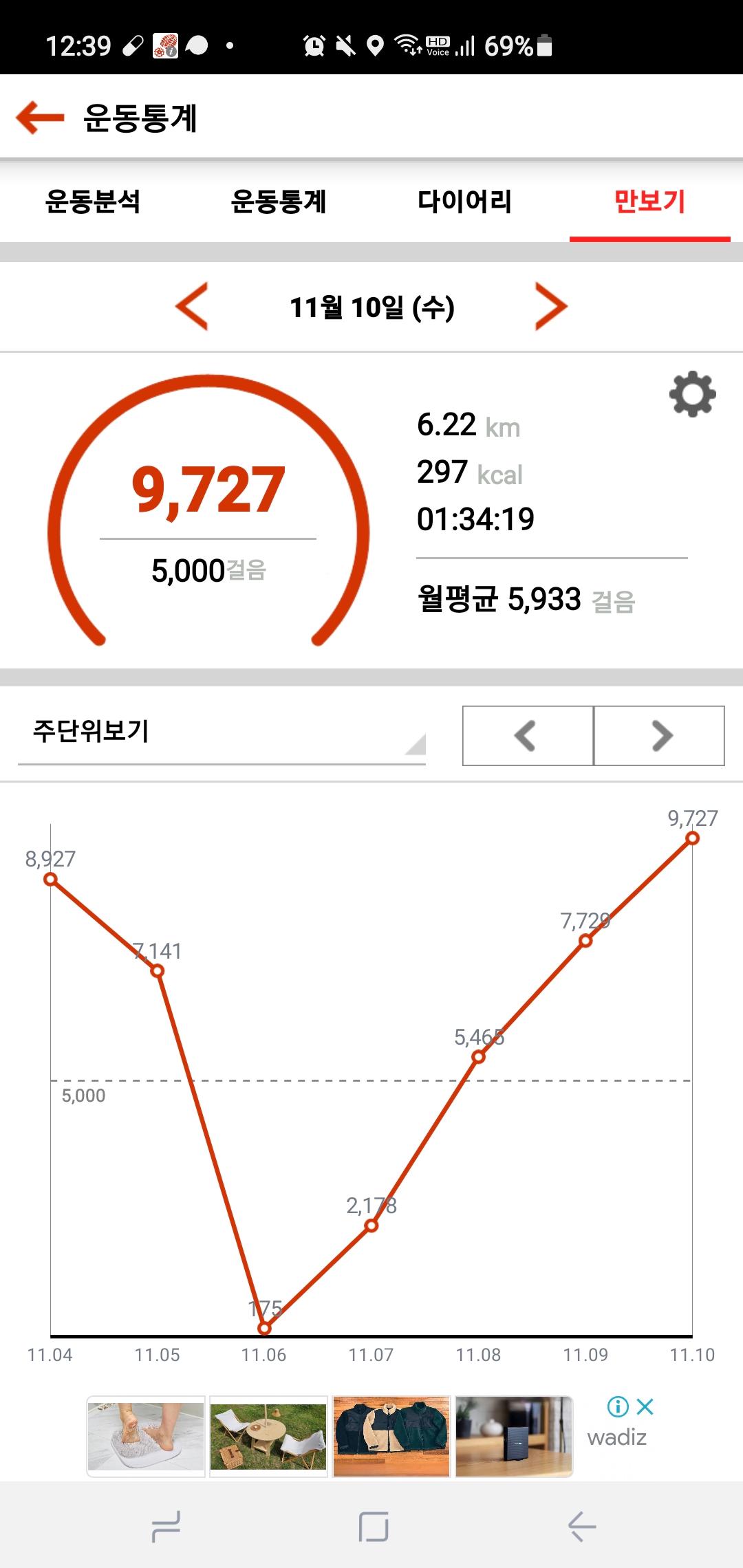Image resolution: width=743 pixels, height=1568 pixels.
Task: Open the 다이어리 tab
Action: pyautogui.click(x=464, y=202)
